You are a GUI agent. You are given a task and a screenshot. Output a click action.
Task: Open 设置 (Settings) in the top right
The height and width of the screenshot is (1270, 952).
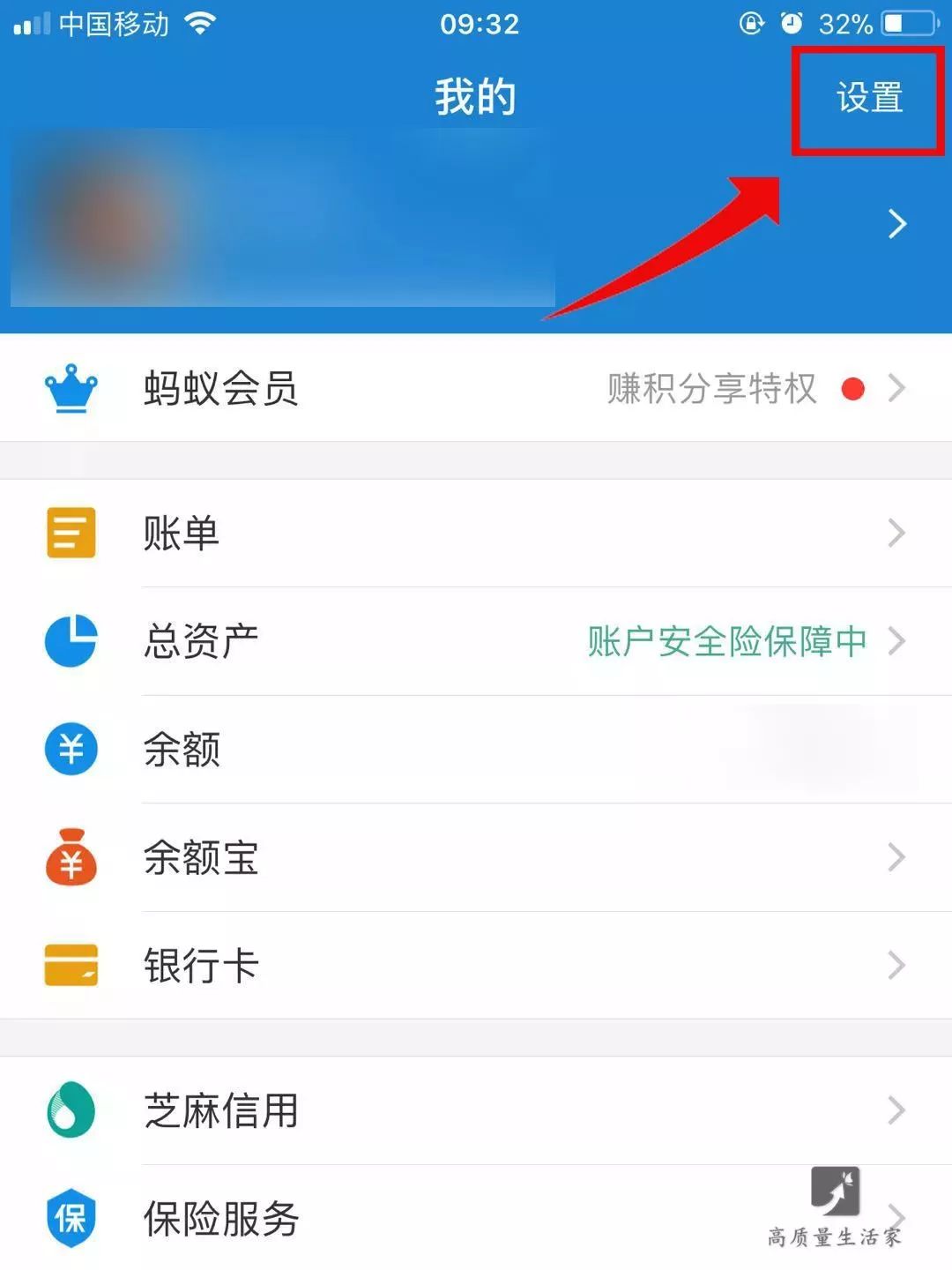pos(869,98)
